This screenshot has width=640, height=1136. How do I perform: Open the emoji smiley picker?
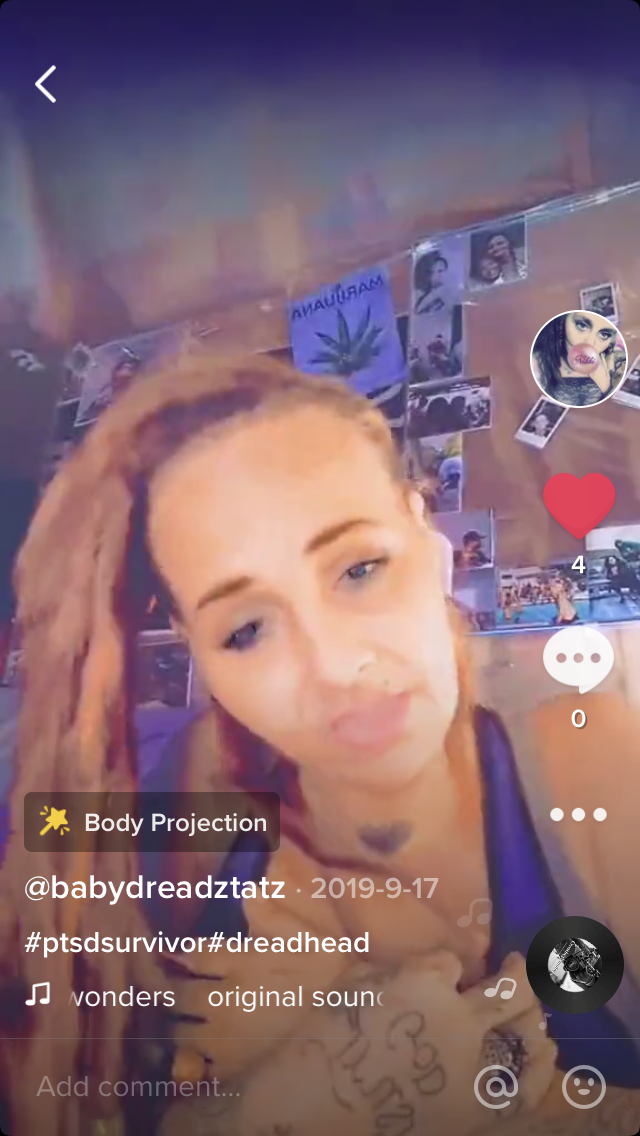click(584, 1087)
